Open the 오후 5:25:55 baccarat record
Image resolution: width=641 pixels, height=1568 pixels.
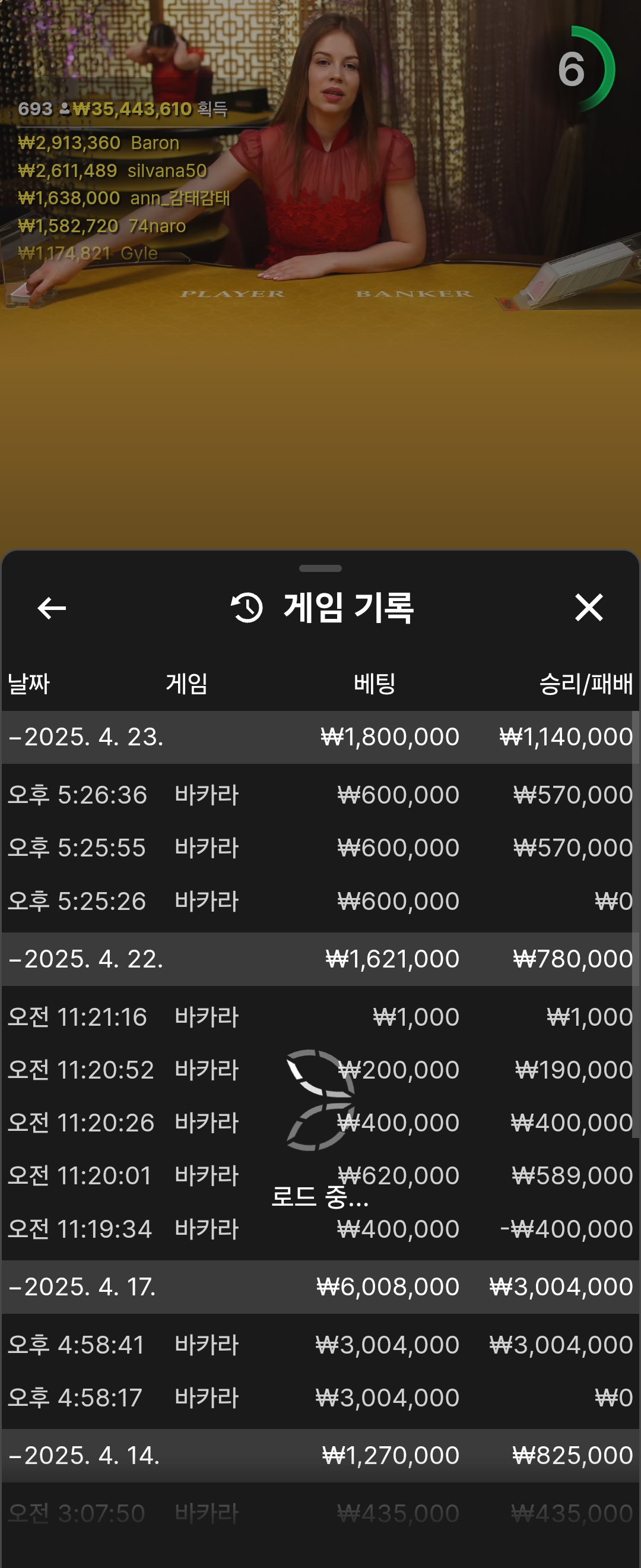[x=320, y=848]
